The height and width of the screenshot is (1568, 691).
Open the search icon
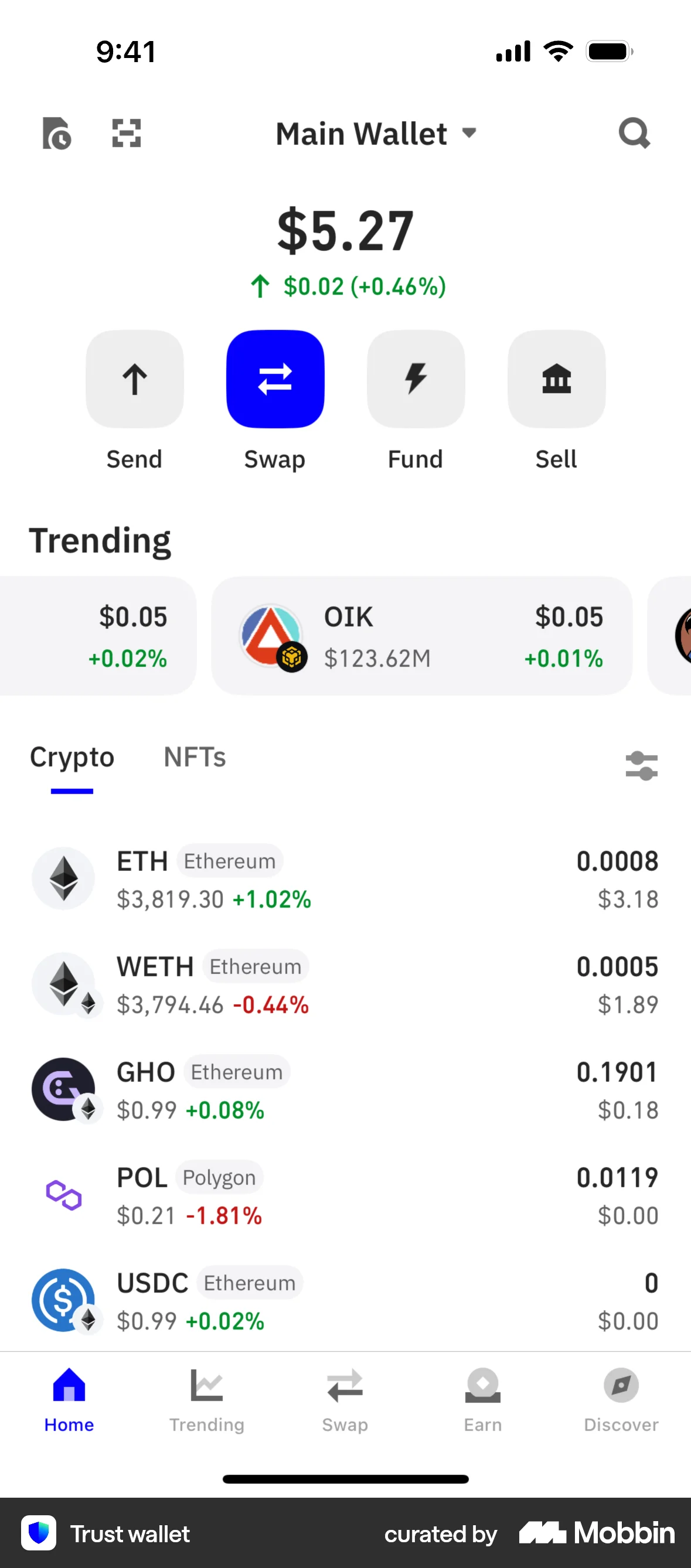click(x=634, y=134)
